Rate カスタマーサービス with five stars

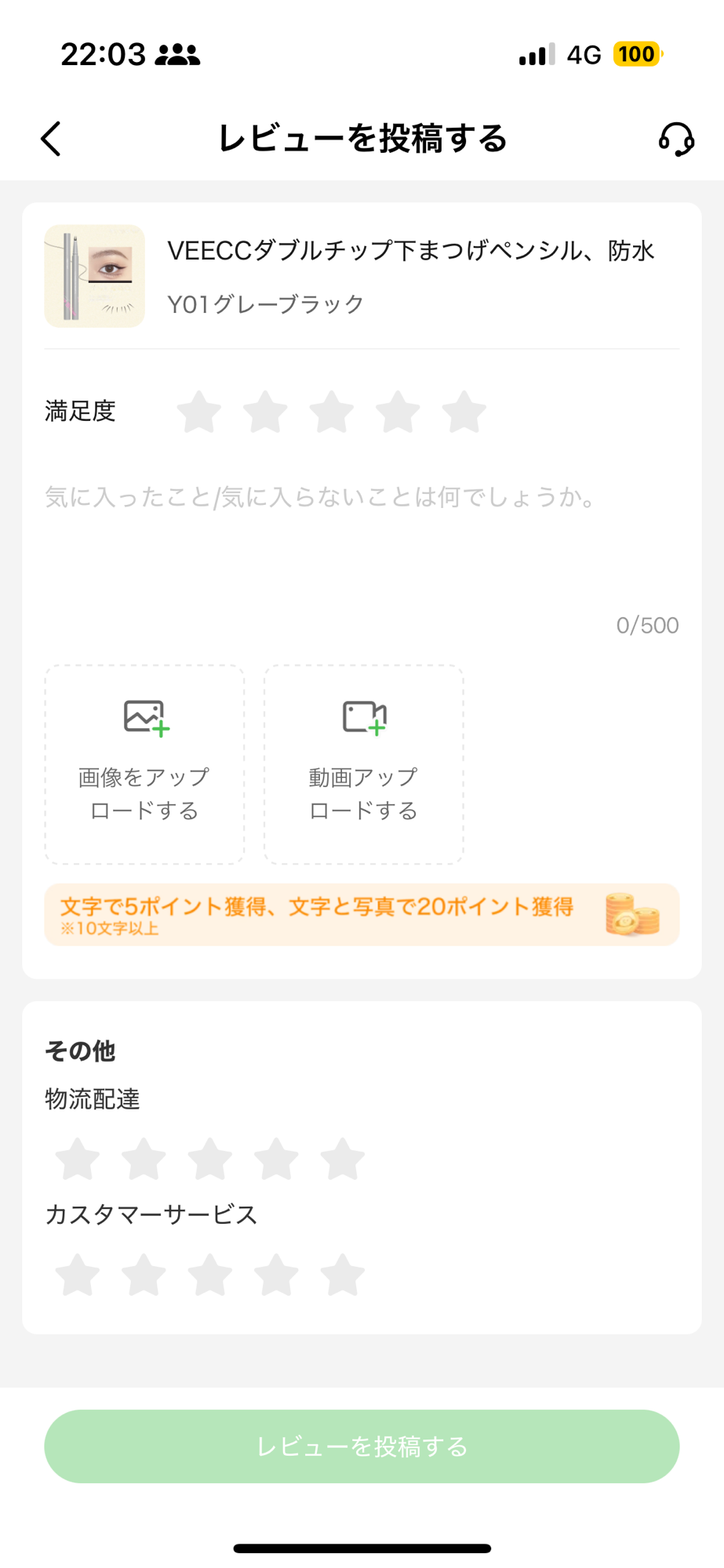(x=343, y=1275)
